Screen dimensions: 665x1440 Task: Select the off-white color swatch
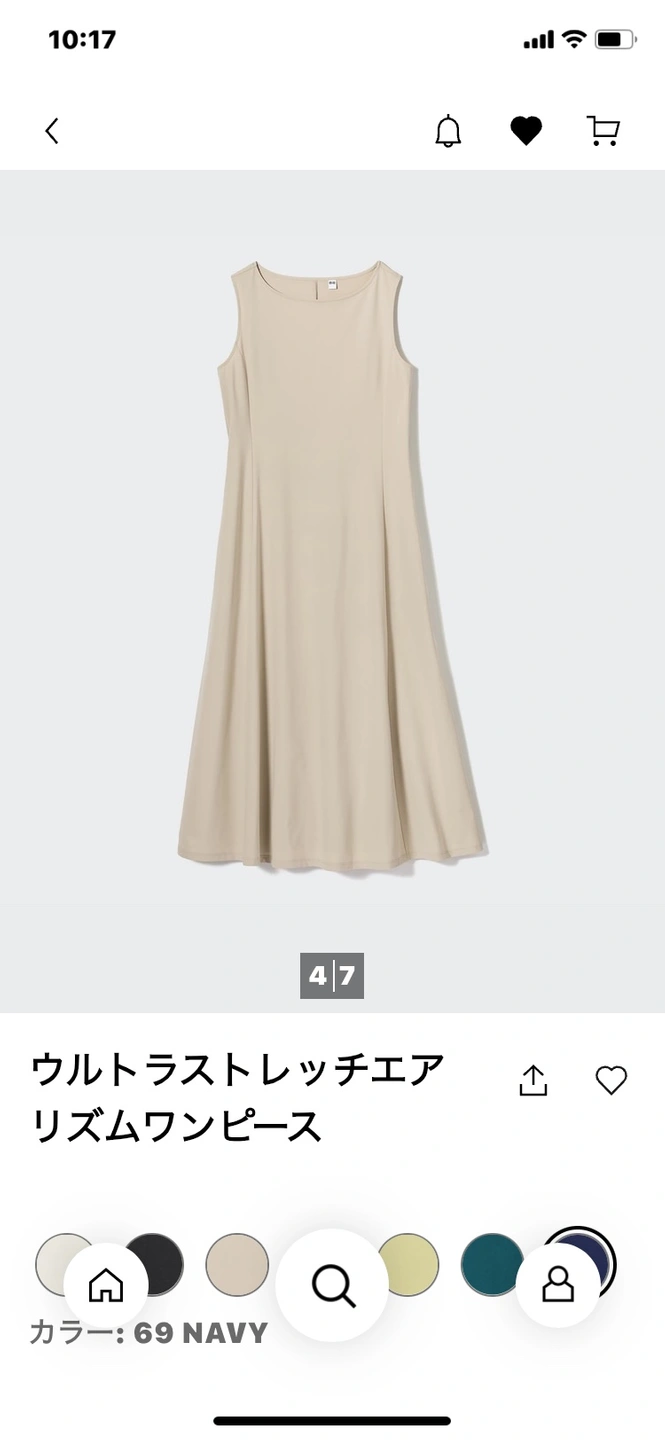tap(50, 1252)
